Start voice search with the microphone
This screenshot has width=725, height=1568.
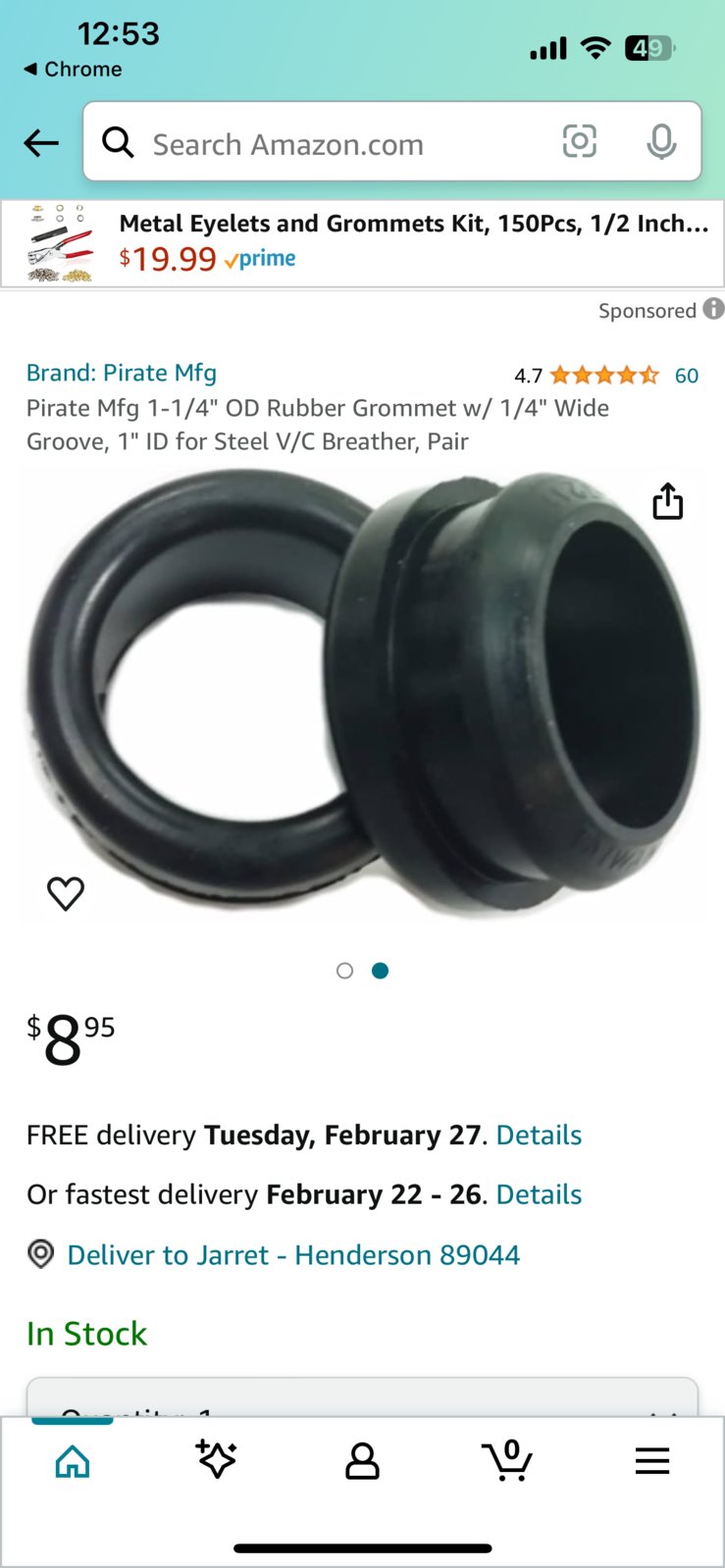pos(661,142)
